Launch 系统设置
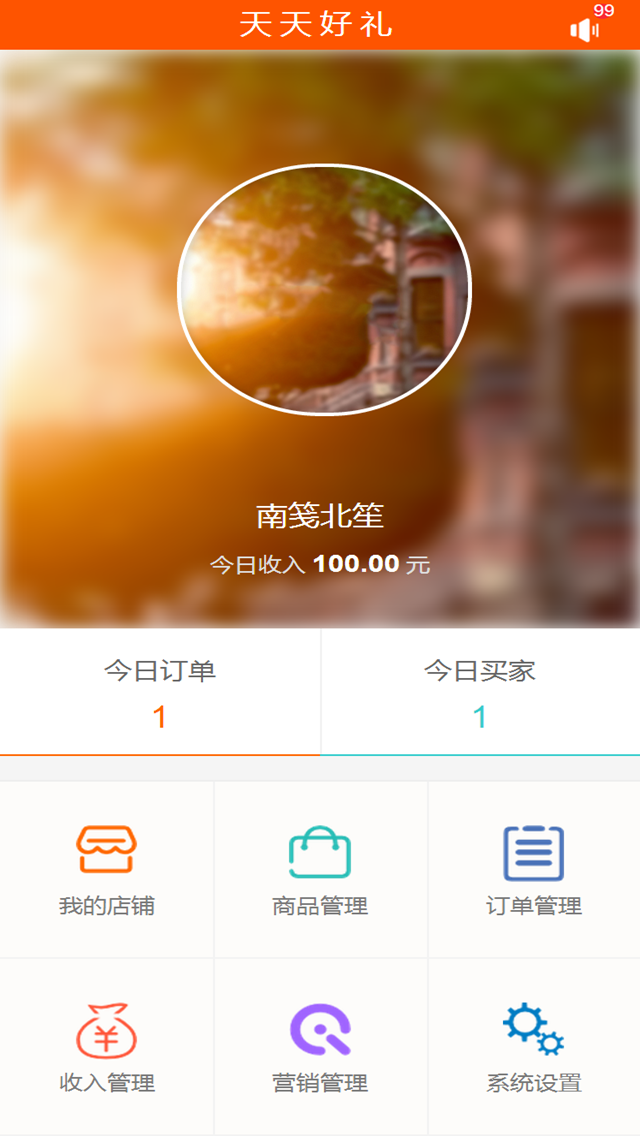The image size is (640, 1136). [534, 1047]
